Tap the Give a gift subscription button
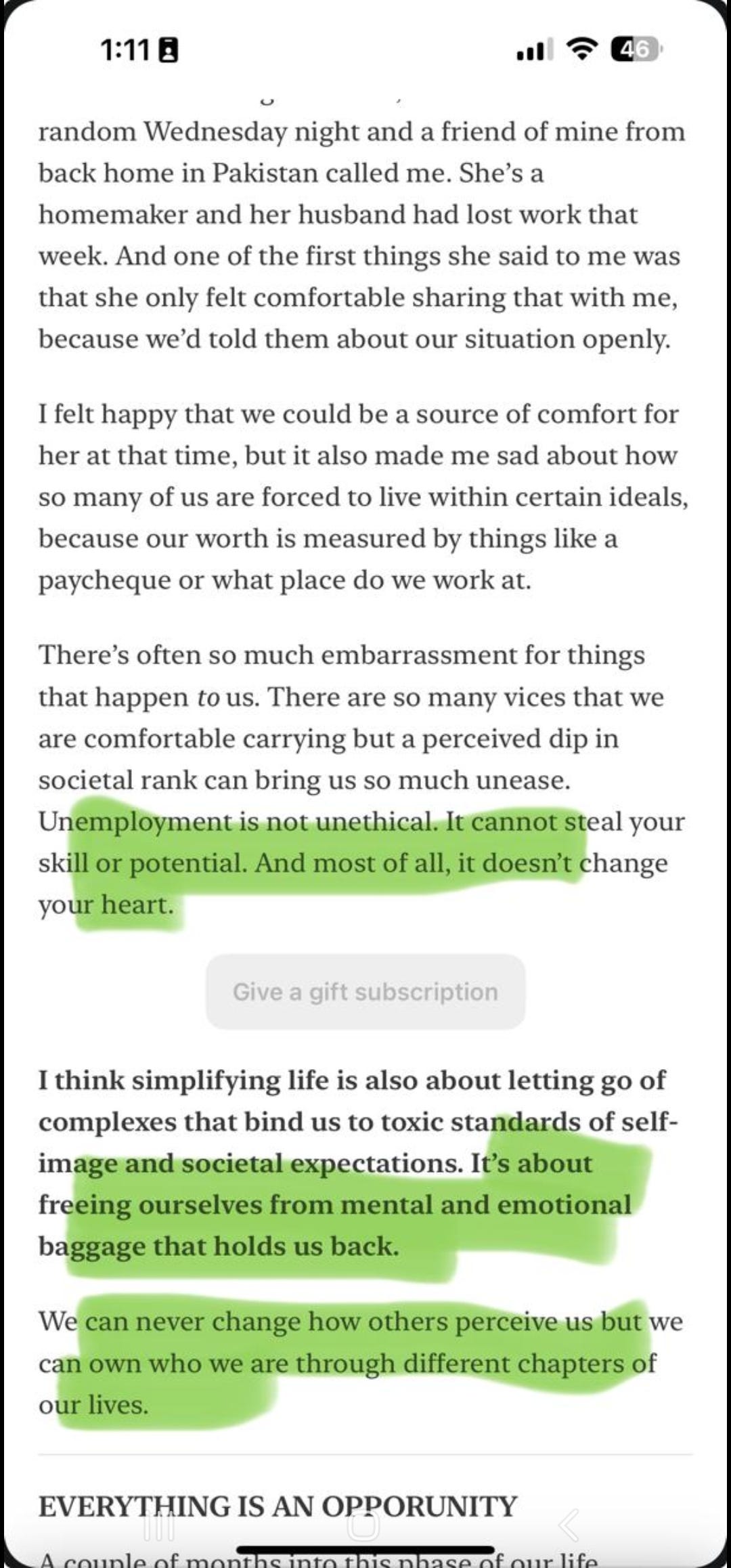 pyautogui.click(x=365, y=992)
